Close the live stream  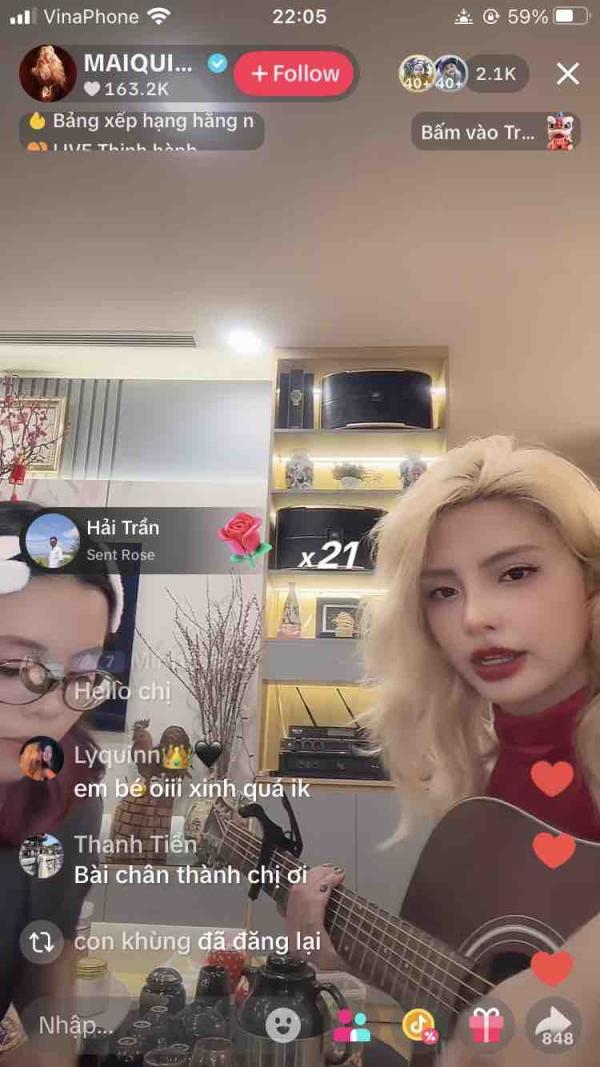[x=567, y=74]
